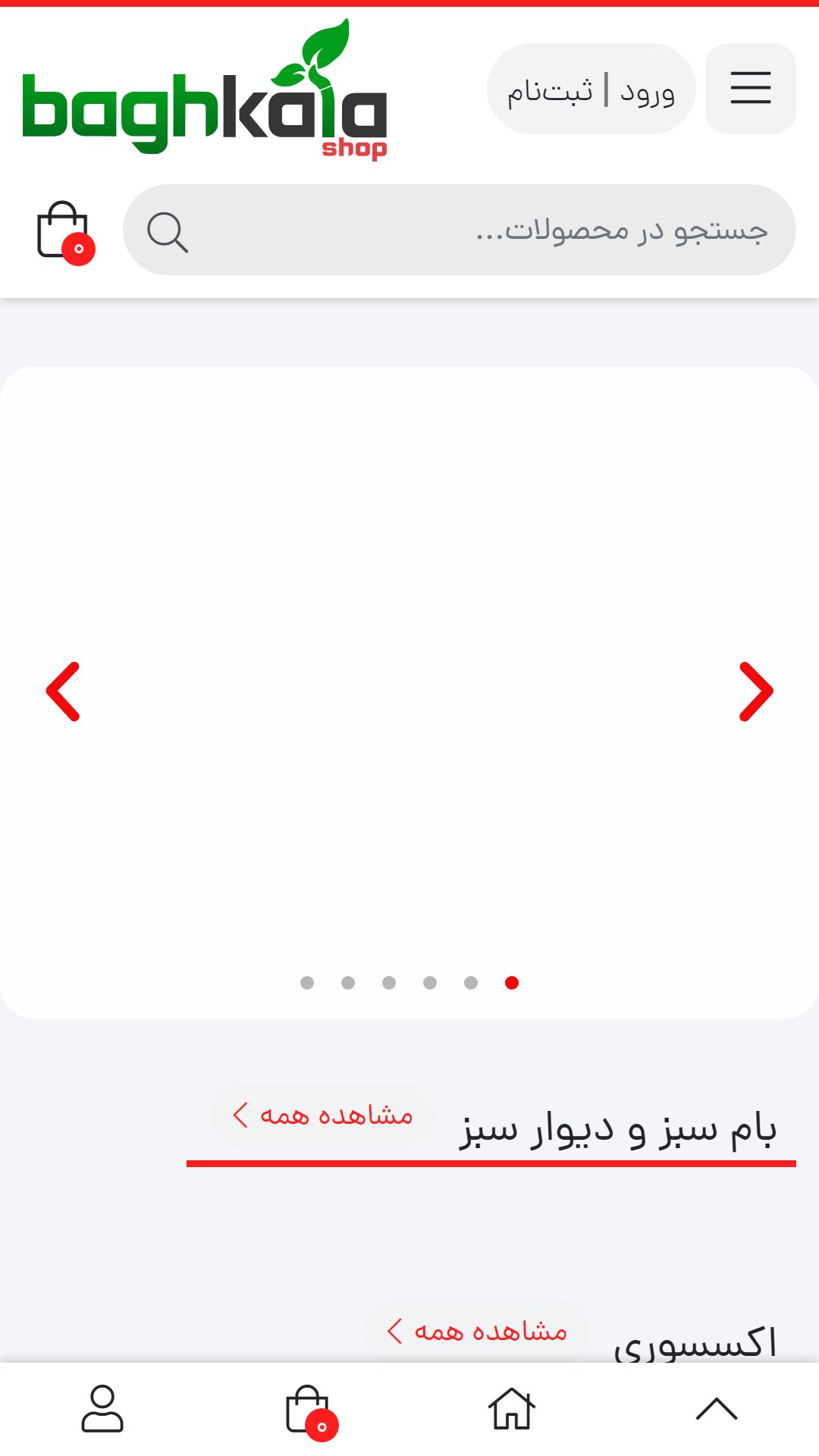Screen dimensions: 819x1456
Task: Tap the up-arrow to return to top
Action: coord(717,1409)
